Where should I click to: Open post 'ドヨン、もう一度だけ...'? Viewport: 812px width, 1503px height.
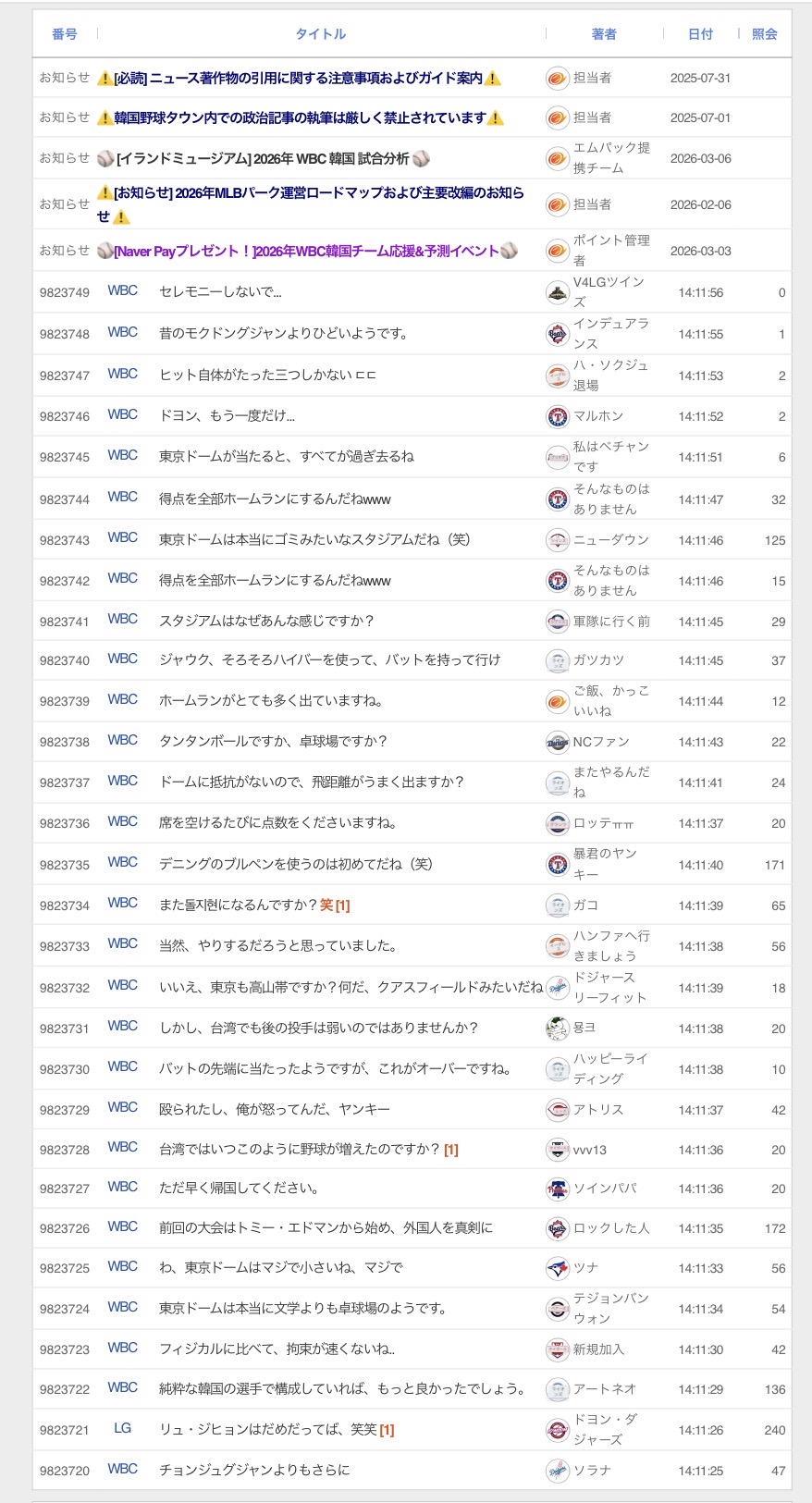pos(227,416)
